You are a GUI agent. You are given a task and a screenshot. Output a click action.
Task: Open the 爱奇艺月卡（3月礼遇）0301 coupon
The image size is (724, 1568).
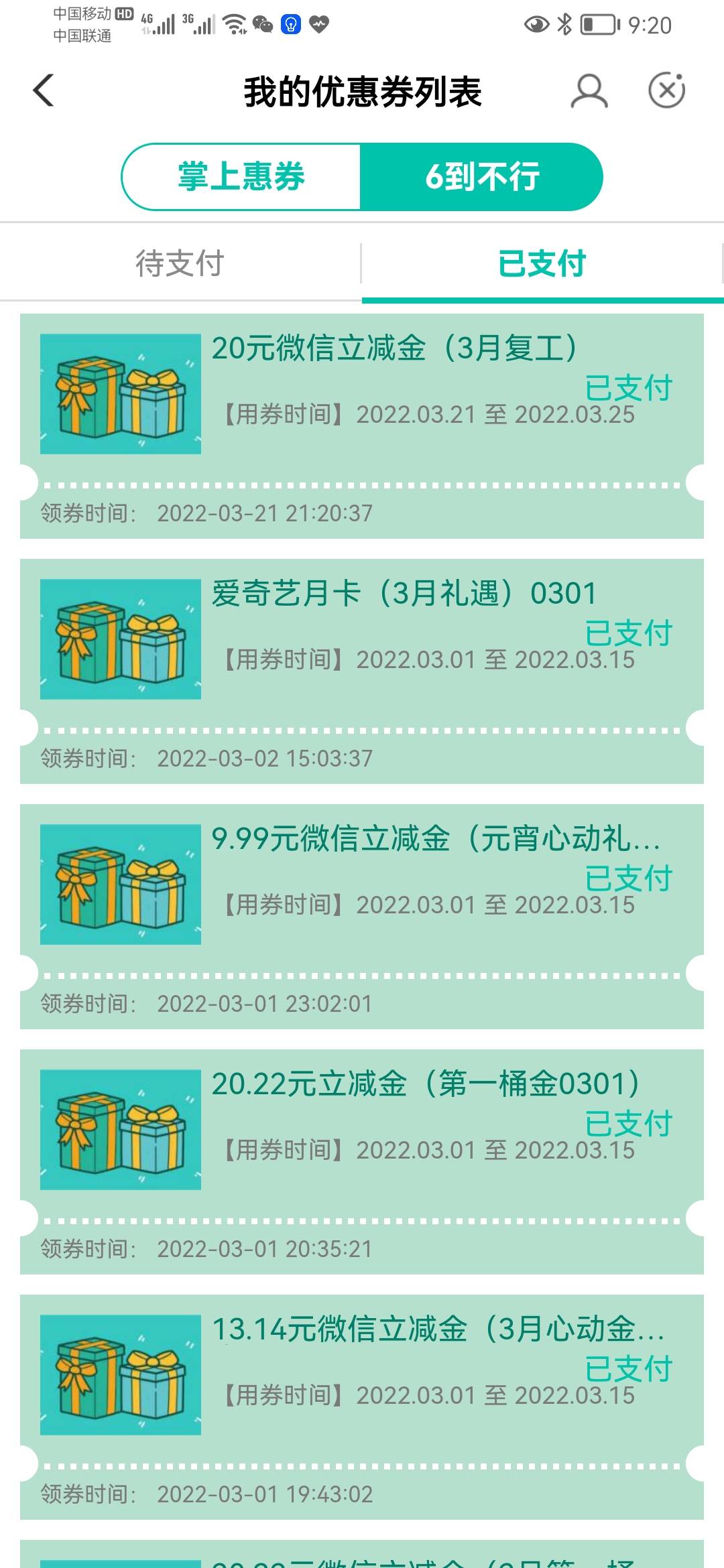pyautogui.click(x=362, y=671)
